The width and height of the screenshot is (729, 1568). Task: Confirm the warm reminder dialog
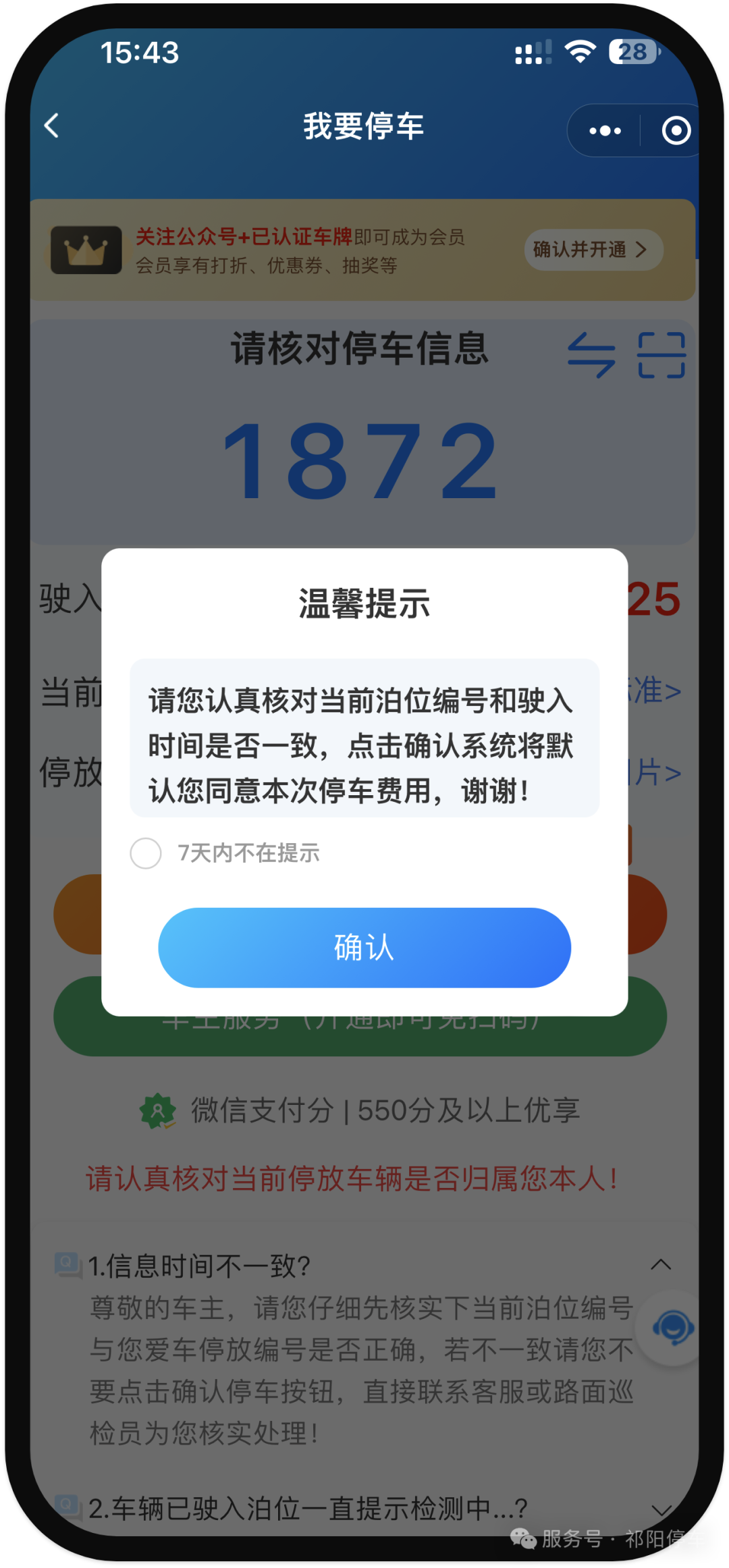pos(364,947)
